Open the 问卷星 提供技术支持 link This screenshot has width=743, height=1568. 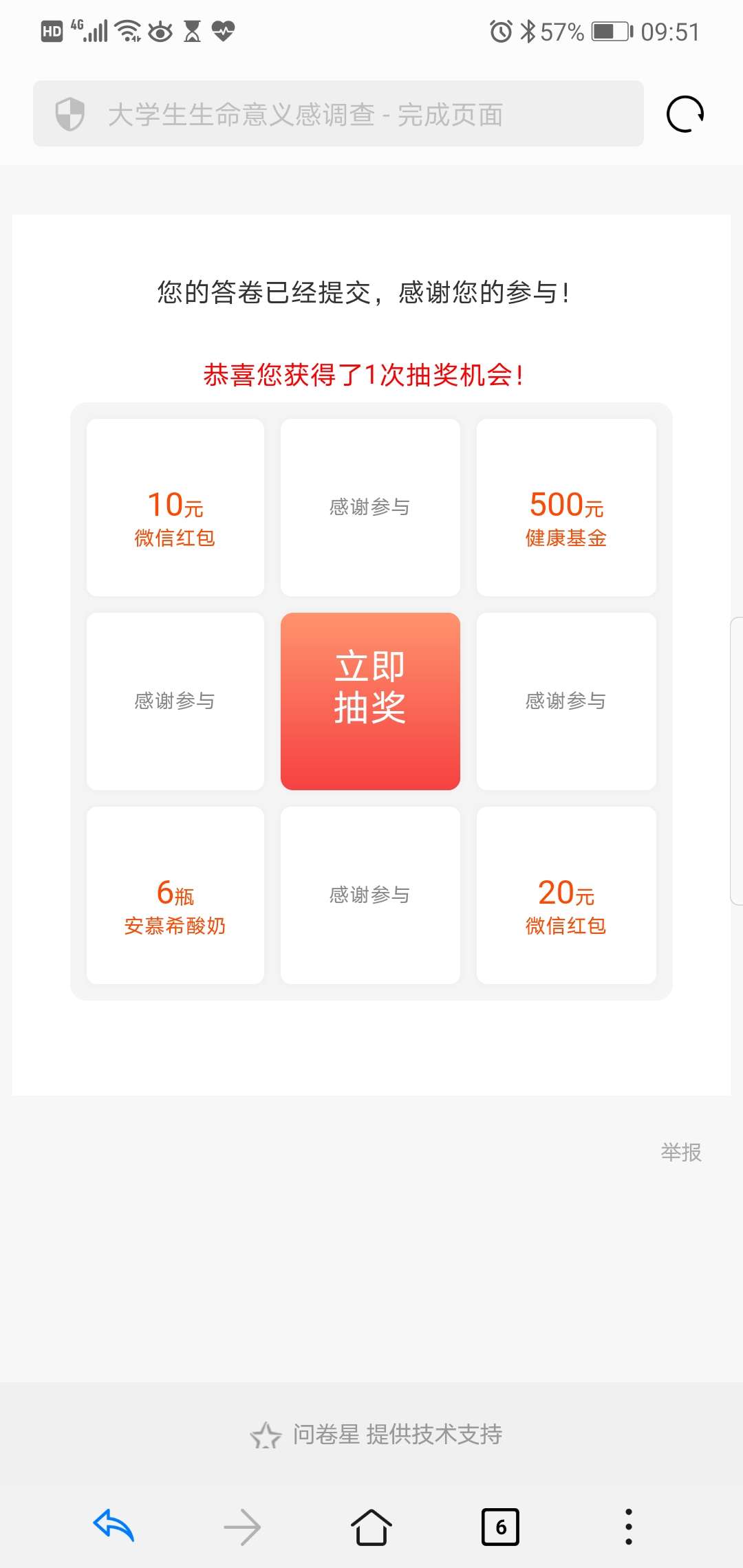(x=376, y=1435)
